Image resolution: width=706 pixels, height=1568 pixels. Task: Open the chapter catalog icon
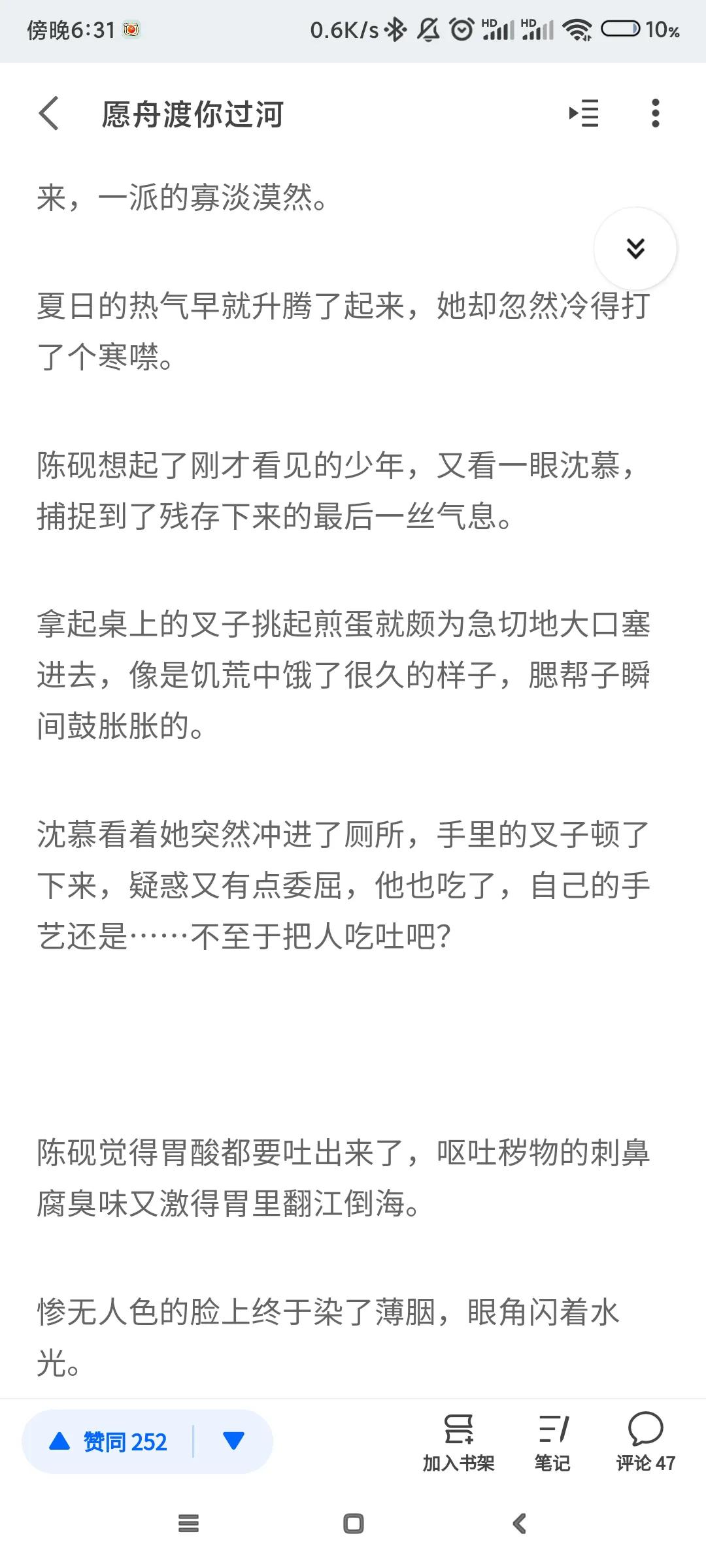(x=582, y=114)
